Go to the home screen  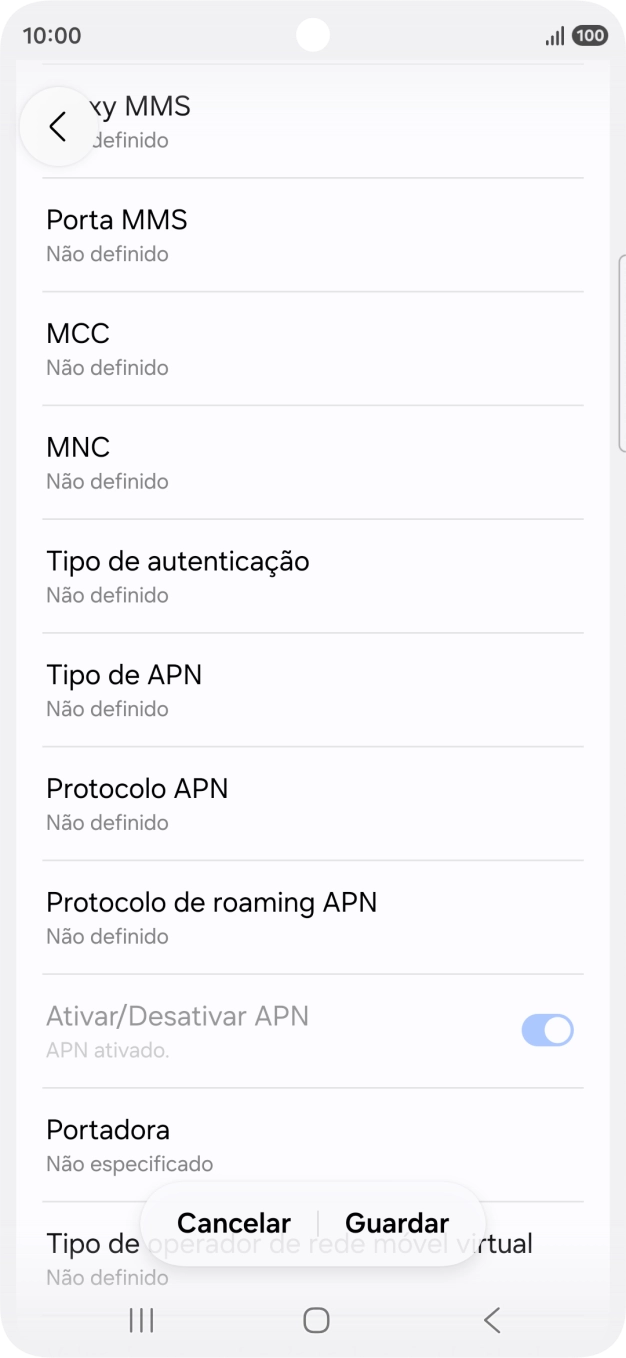pos(316,1321)
